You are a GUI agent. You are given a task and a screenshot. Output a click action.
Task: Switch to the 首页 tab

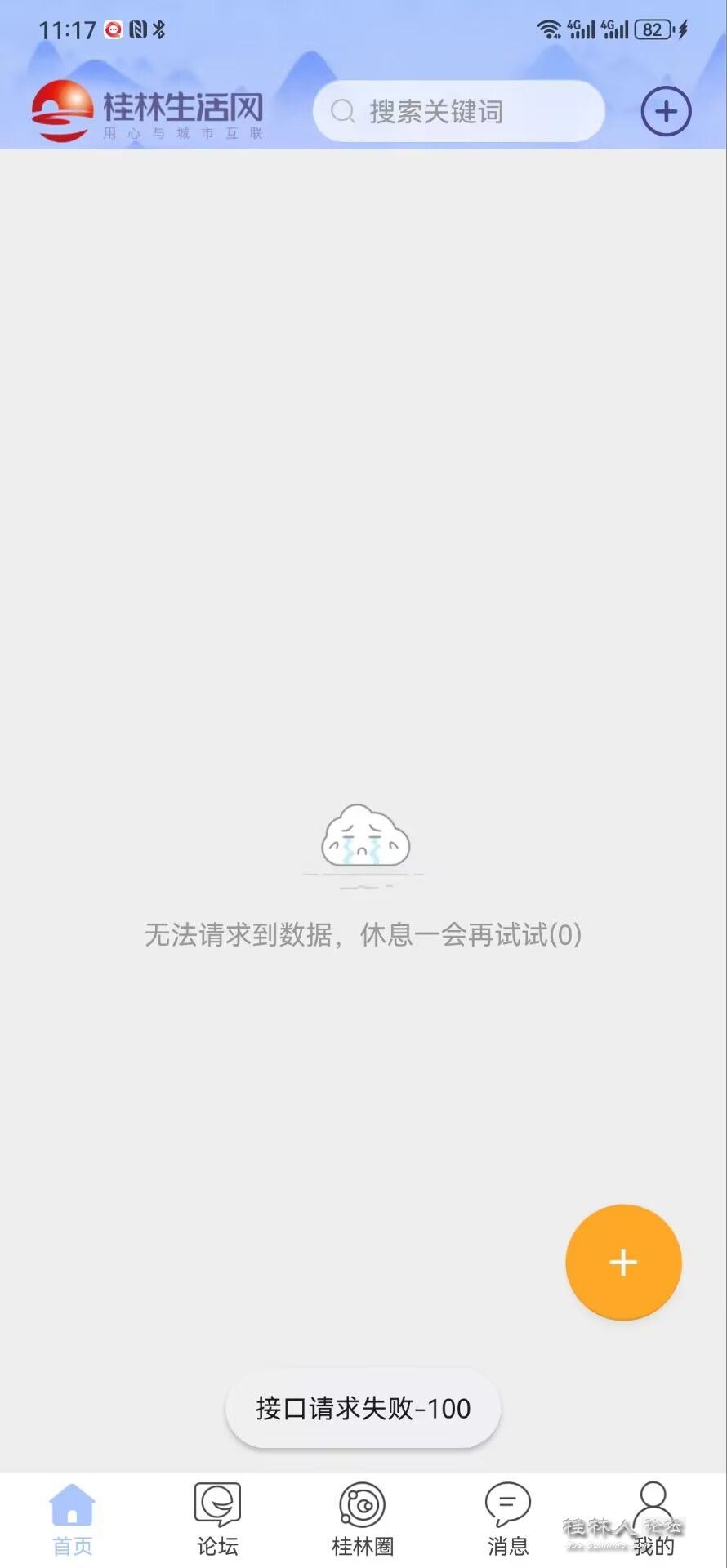(x=73, y=1520)
